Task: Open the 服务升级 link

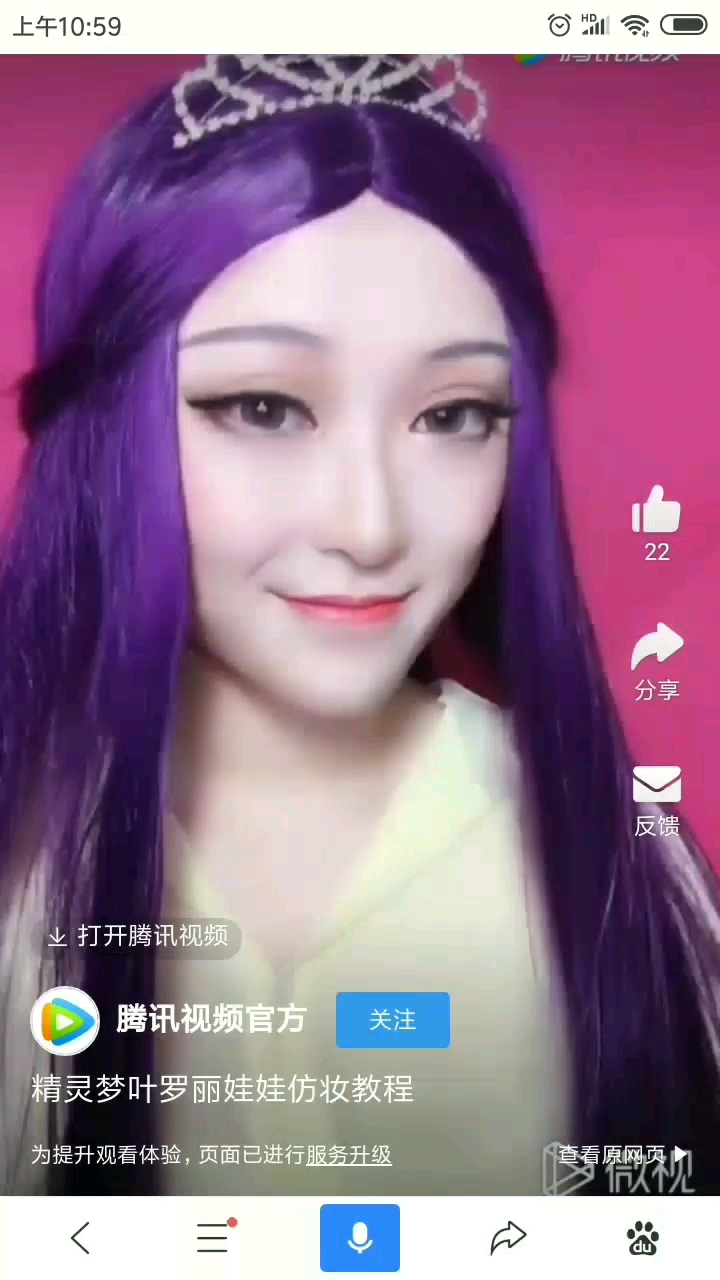Action: pyautogui.click(x=348, y=1155)
